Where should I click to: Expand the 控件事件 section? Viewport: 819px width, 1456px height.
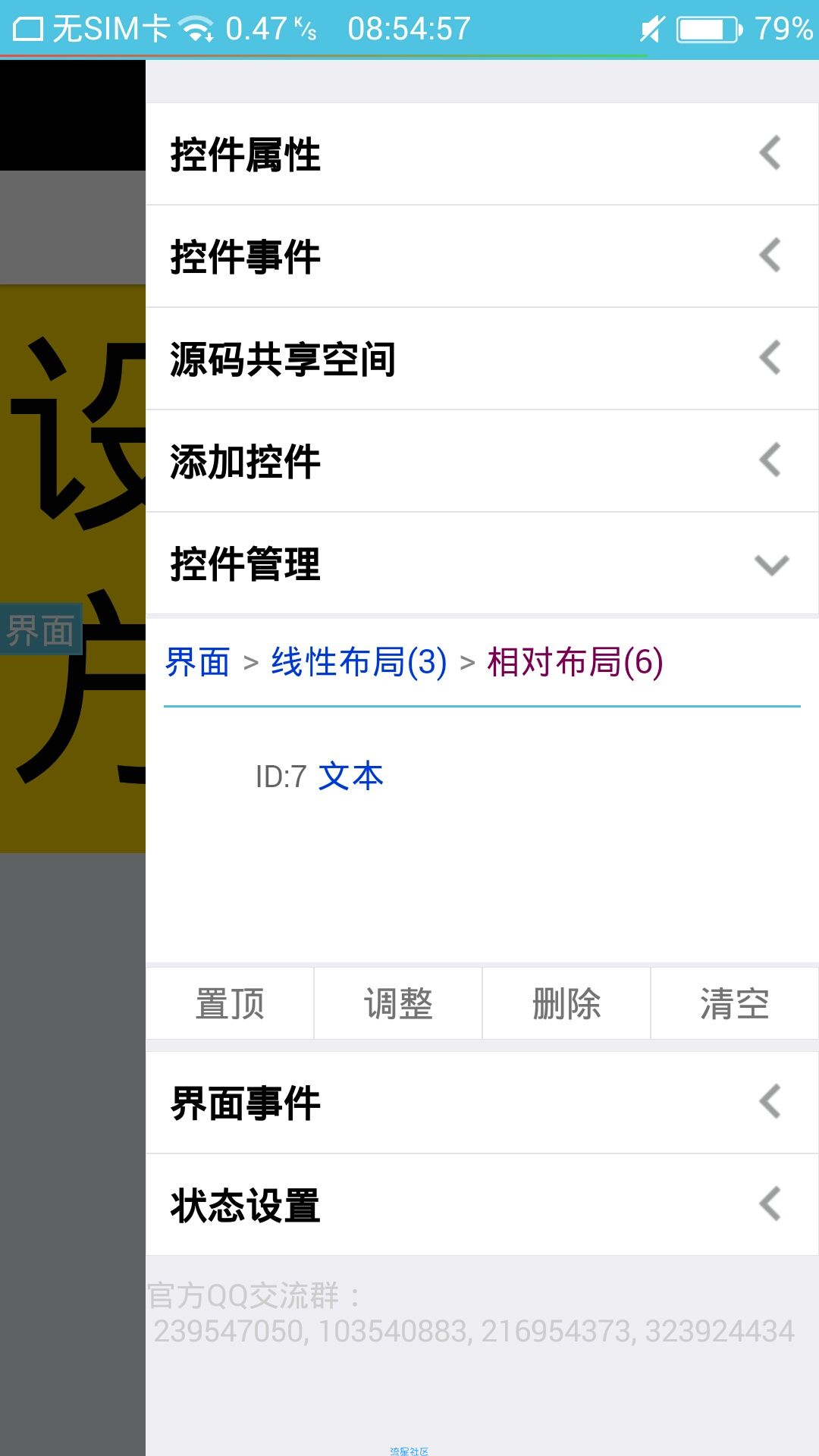(482, 256)
